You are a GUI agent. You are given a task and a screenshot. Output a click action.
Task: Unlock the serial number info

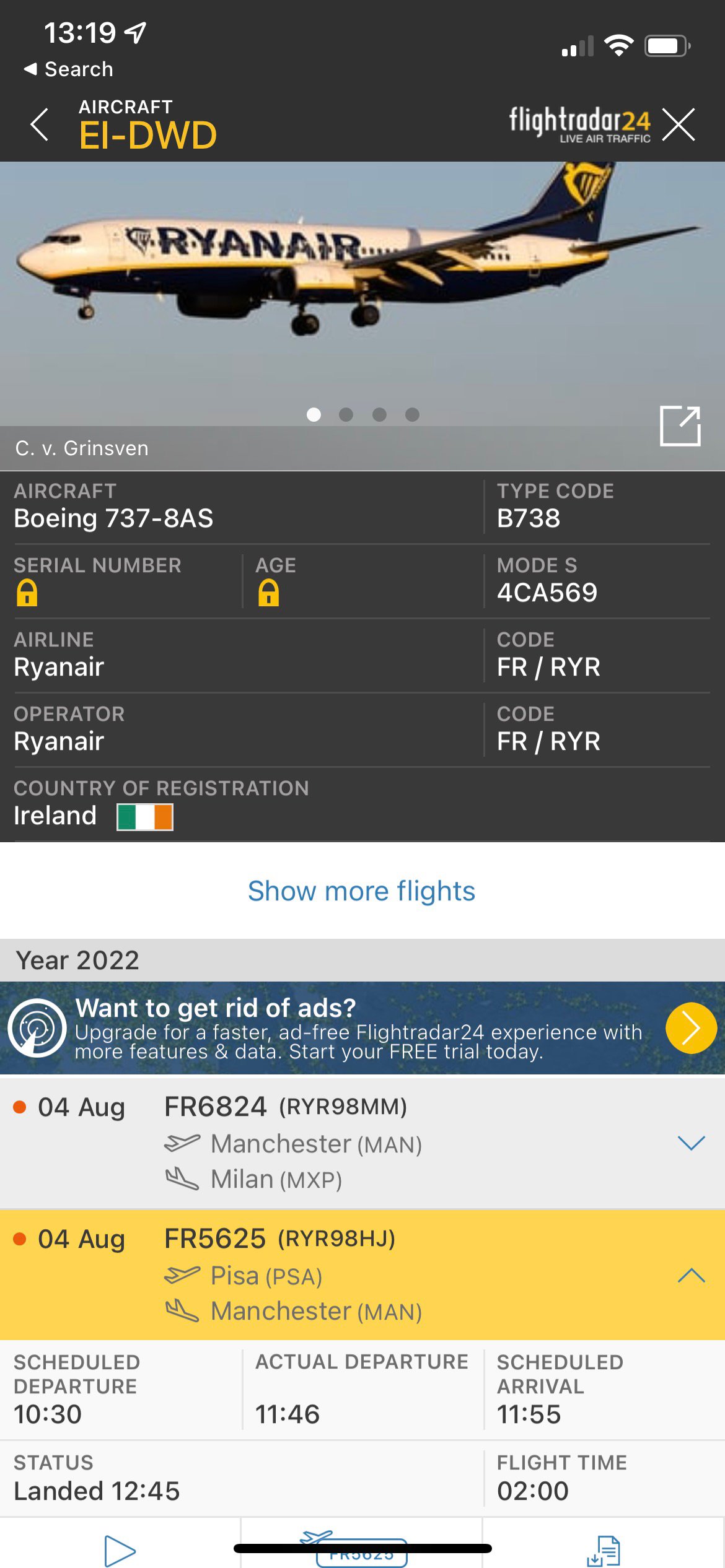pos(27,593)
